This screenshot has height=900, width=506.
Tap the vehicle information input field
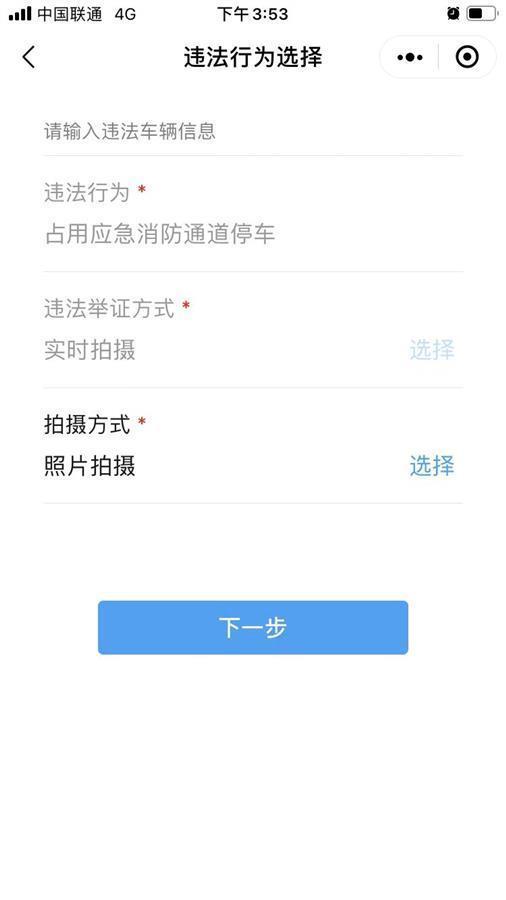[x=252, y=131]
